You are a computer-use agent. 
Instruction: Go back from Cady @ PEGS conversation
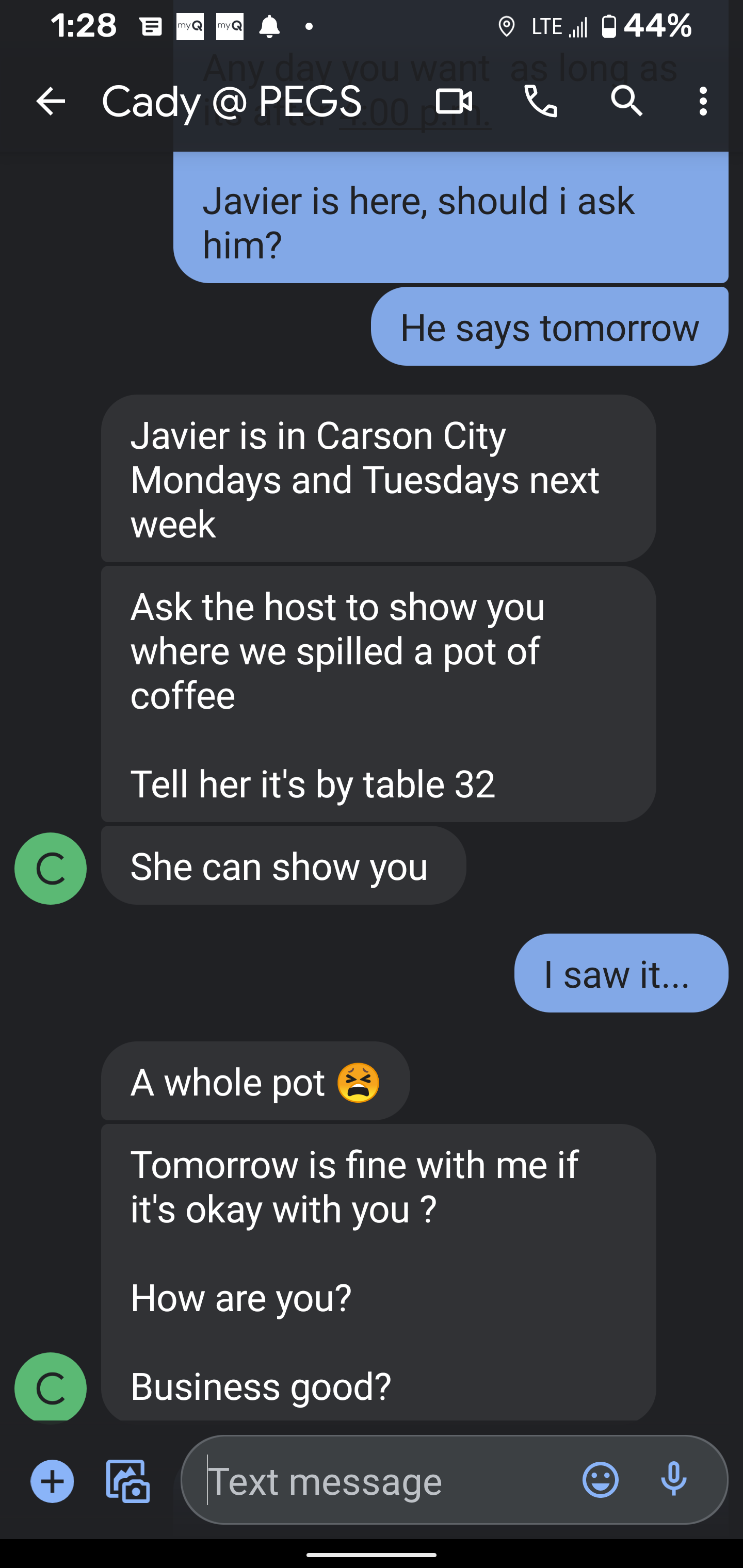point(51,101)
